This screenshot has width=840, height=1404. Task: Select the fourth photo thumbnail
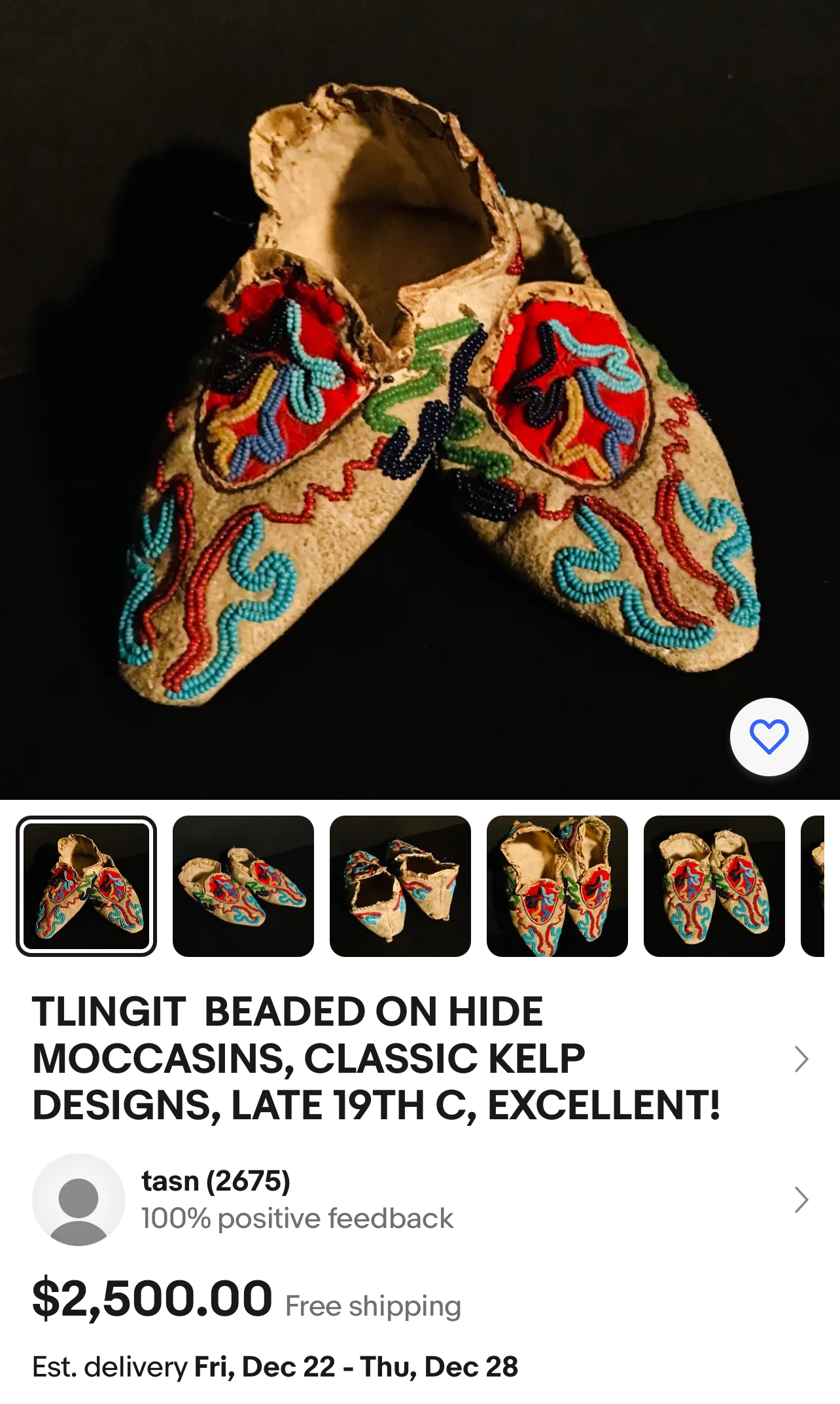pos(557,886)
